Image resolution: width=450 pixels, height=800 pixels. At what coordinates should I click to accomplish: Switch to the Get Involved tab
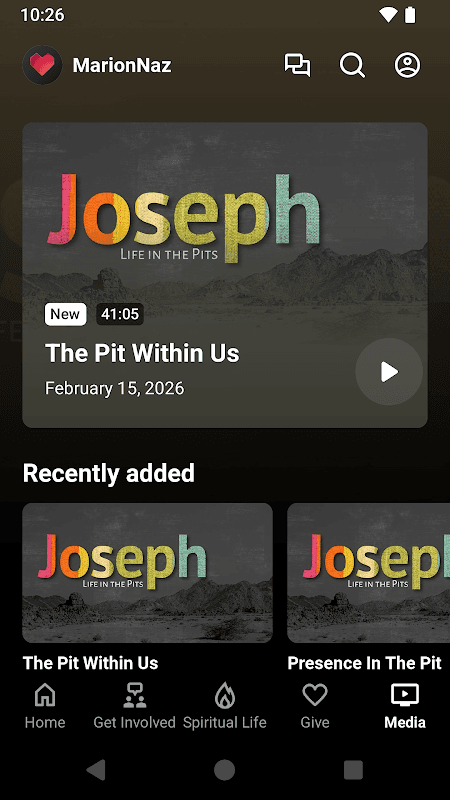[135, 706]
